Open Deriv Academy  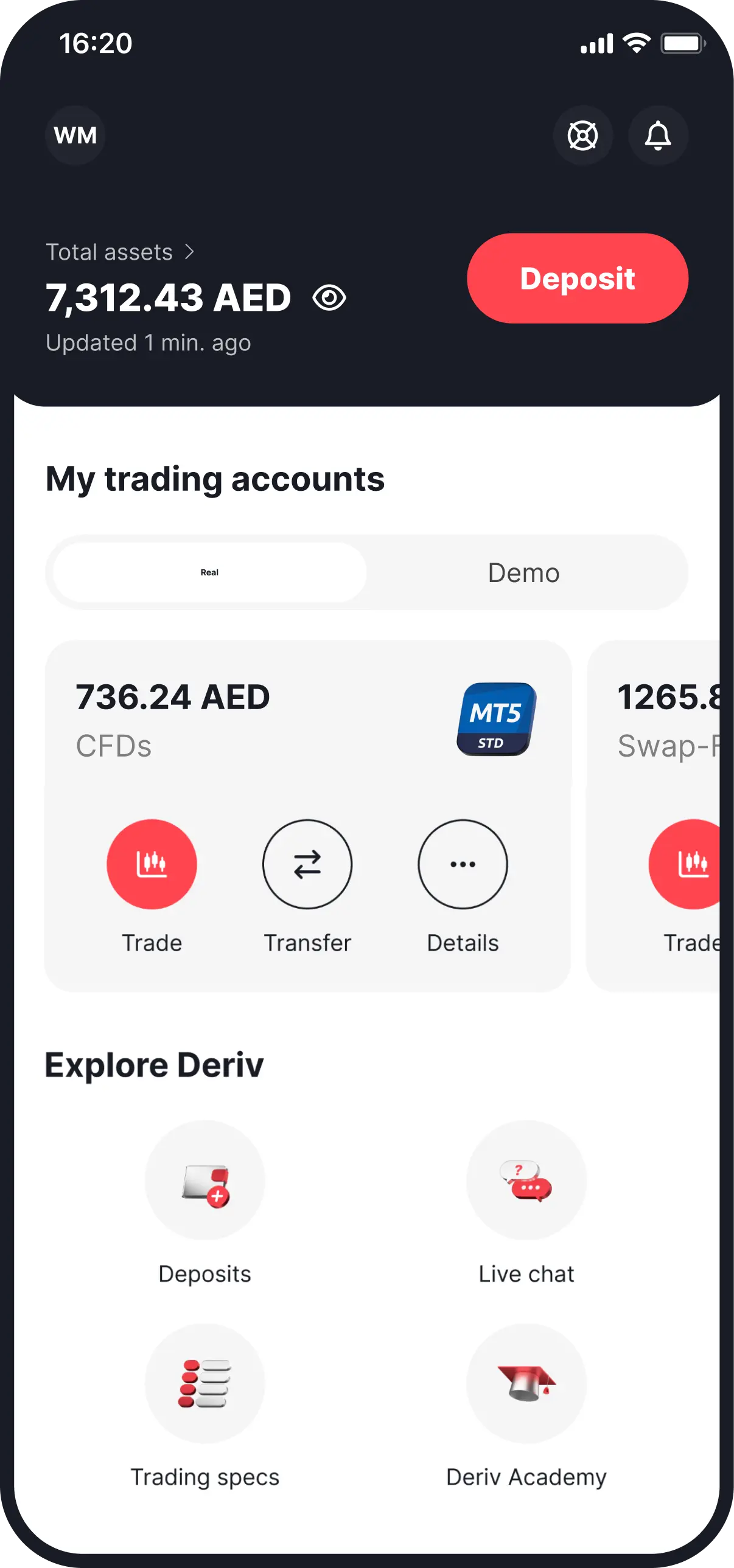(526, 1383)
